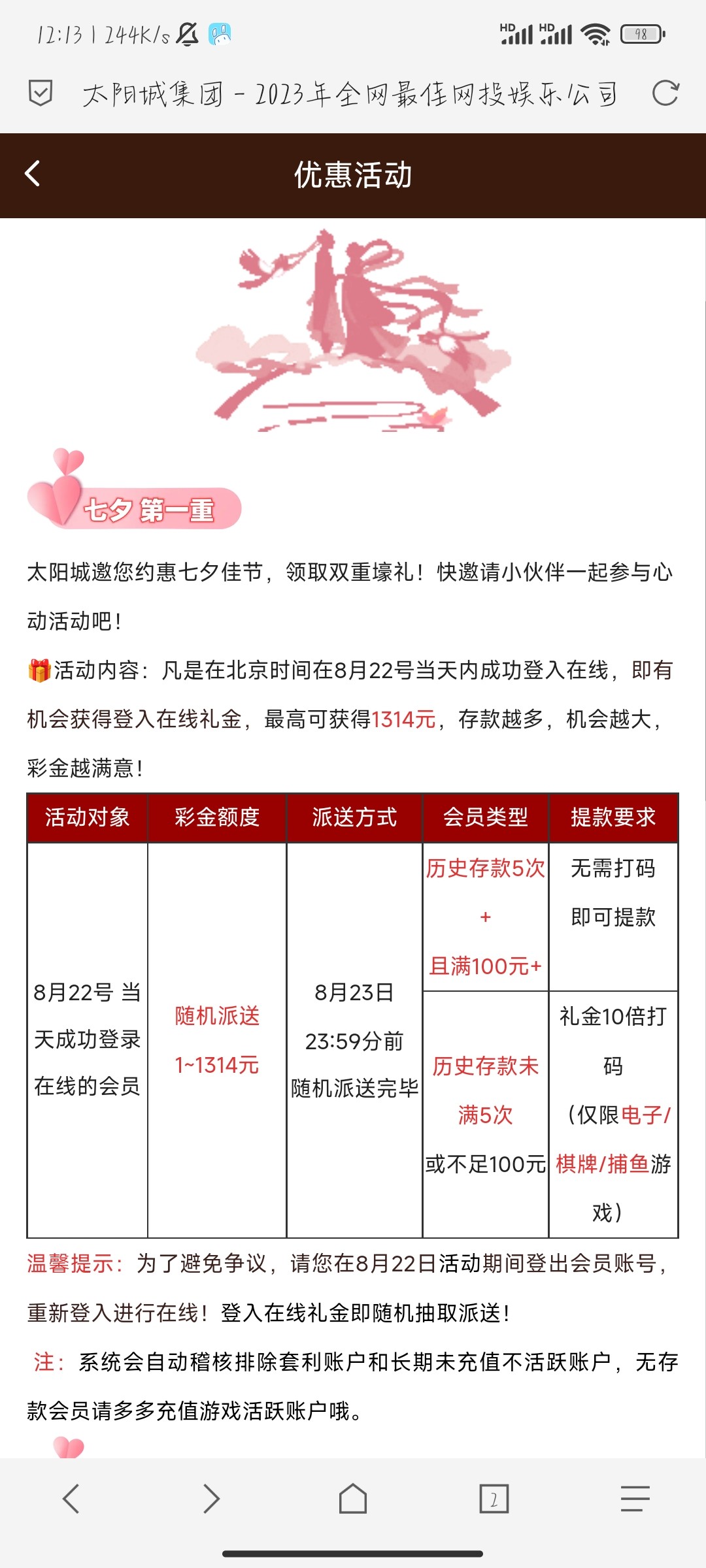The height and width of the screenshot is (1568, 706).
Task: Open the site security shield icon
Action: 41,93
